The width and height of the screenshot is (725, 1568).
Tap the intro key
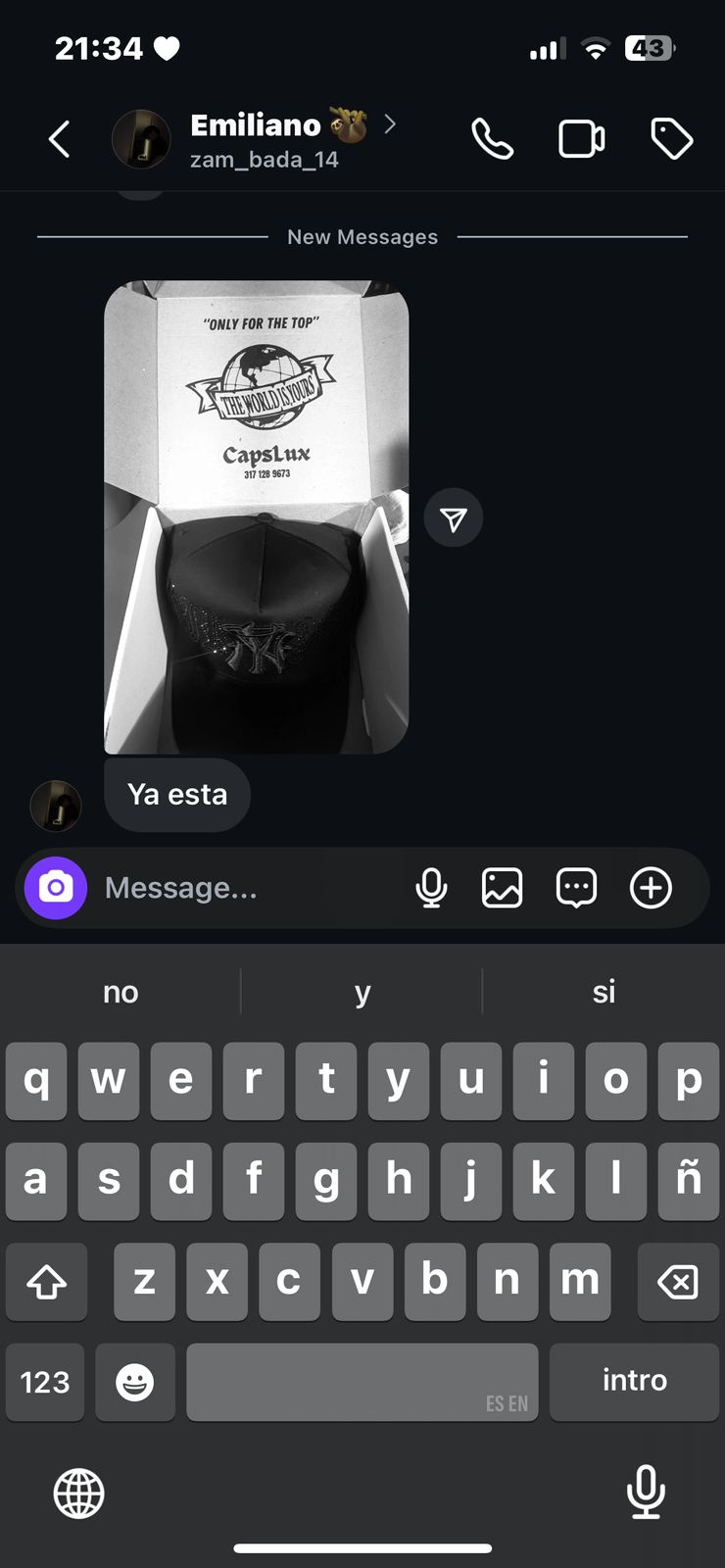tap(634, 1382)
